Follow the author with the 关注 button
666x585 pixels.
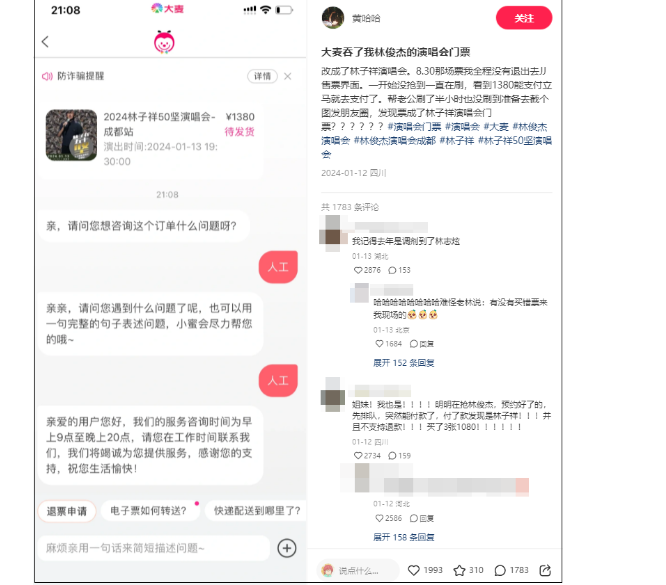[x=524, y=18]
